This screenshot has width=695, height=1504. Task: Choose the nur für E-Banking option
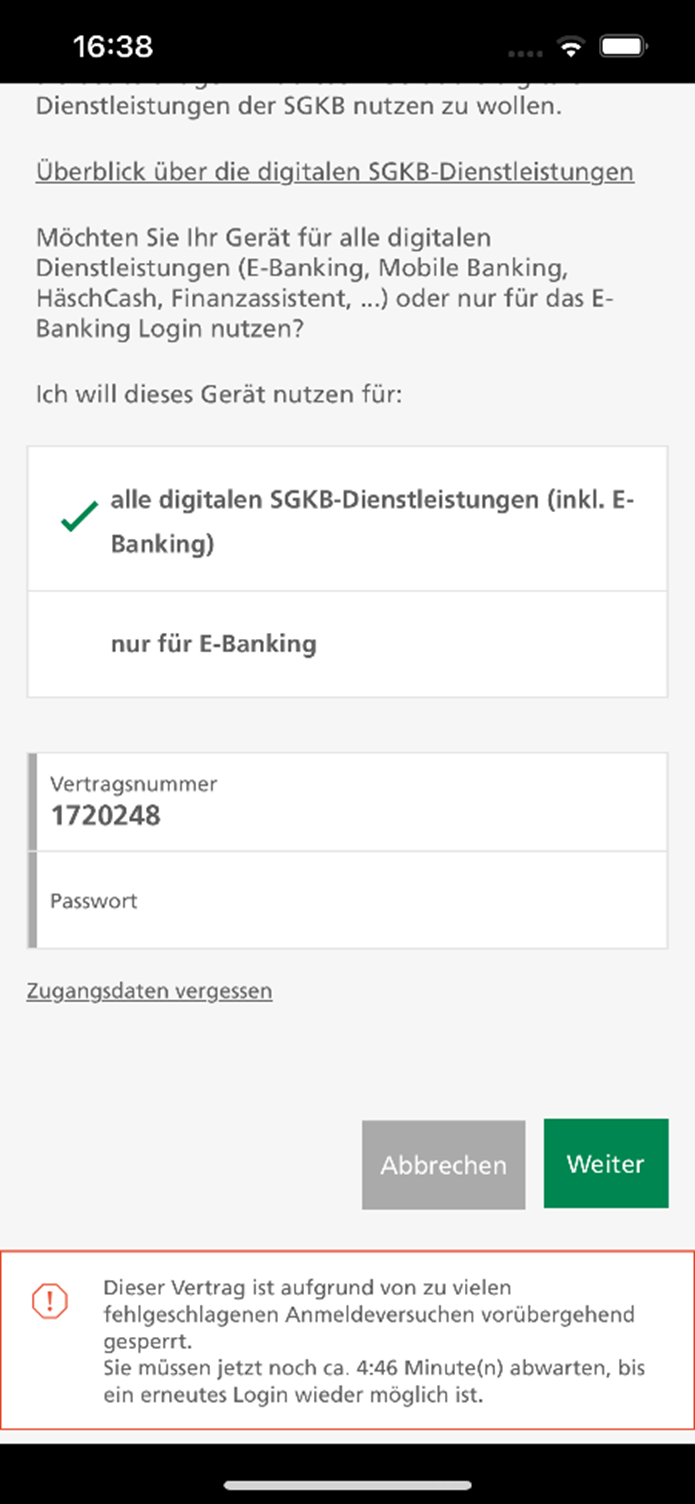point(347,644)
